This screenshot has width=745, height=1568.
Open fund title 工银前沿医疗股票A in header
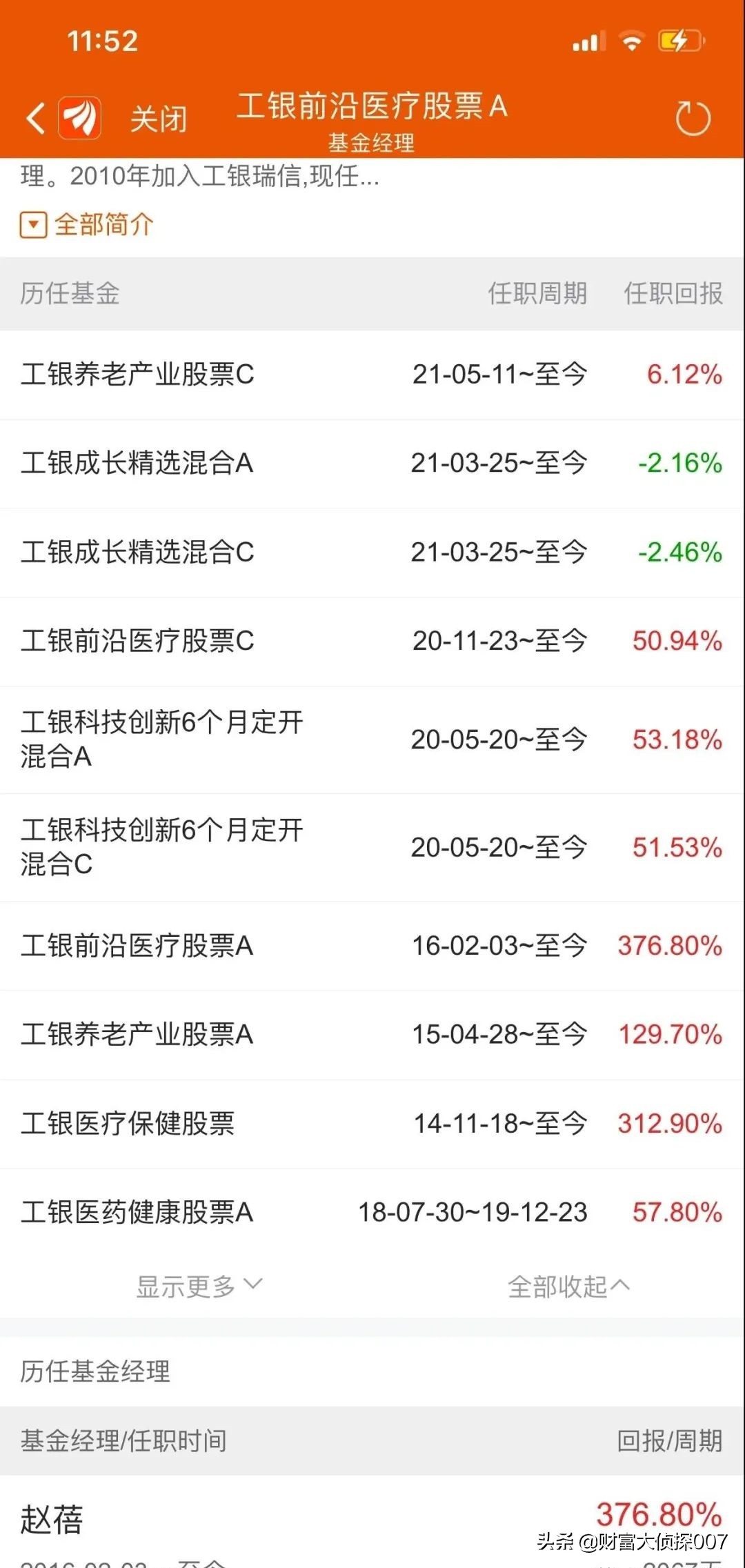click(372, 107)
